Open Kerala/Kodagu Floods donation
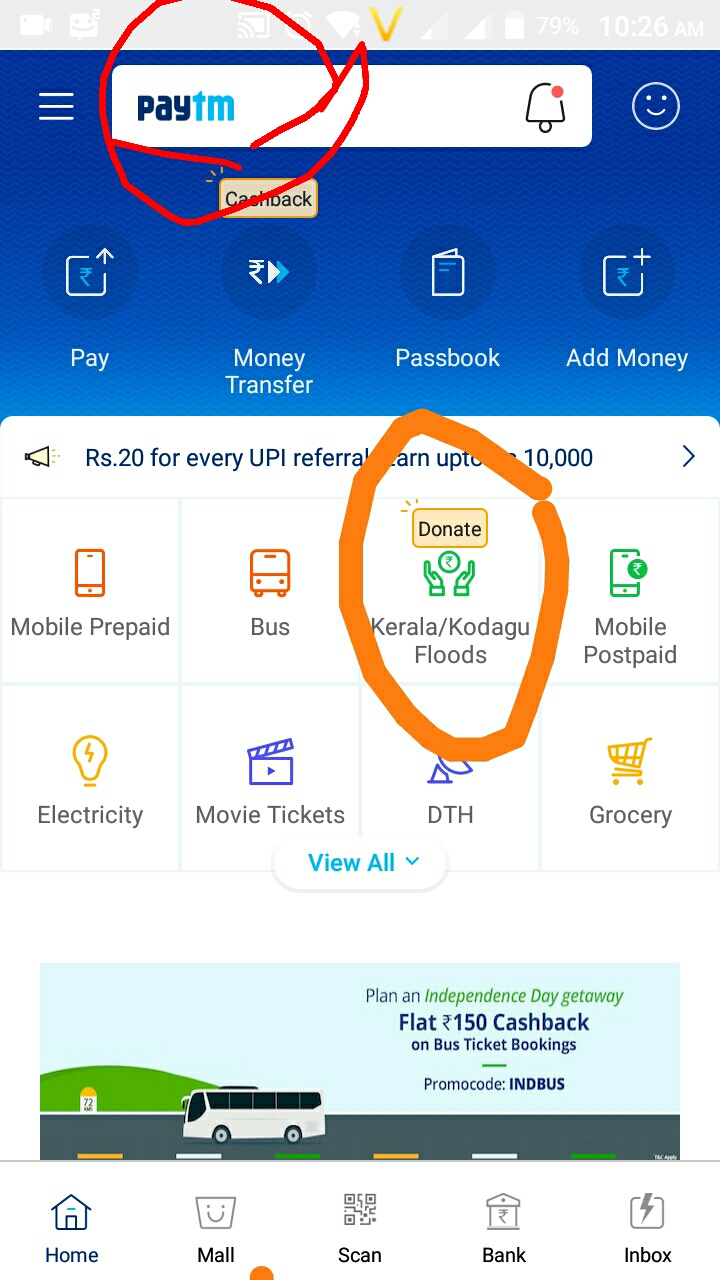This screenshot has height=1280, width=720. 449,590
